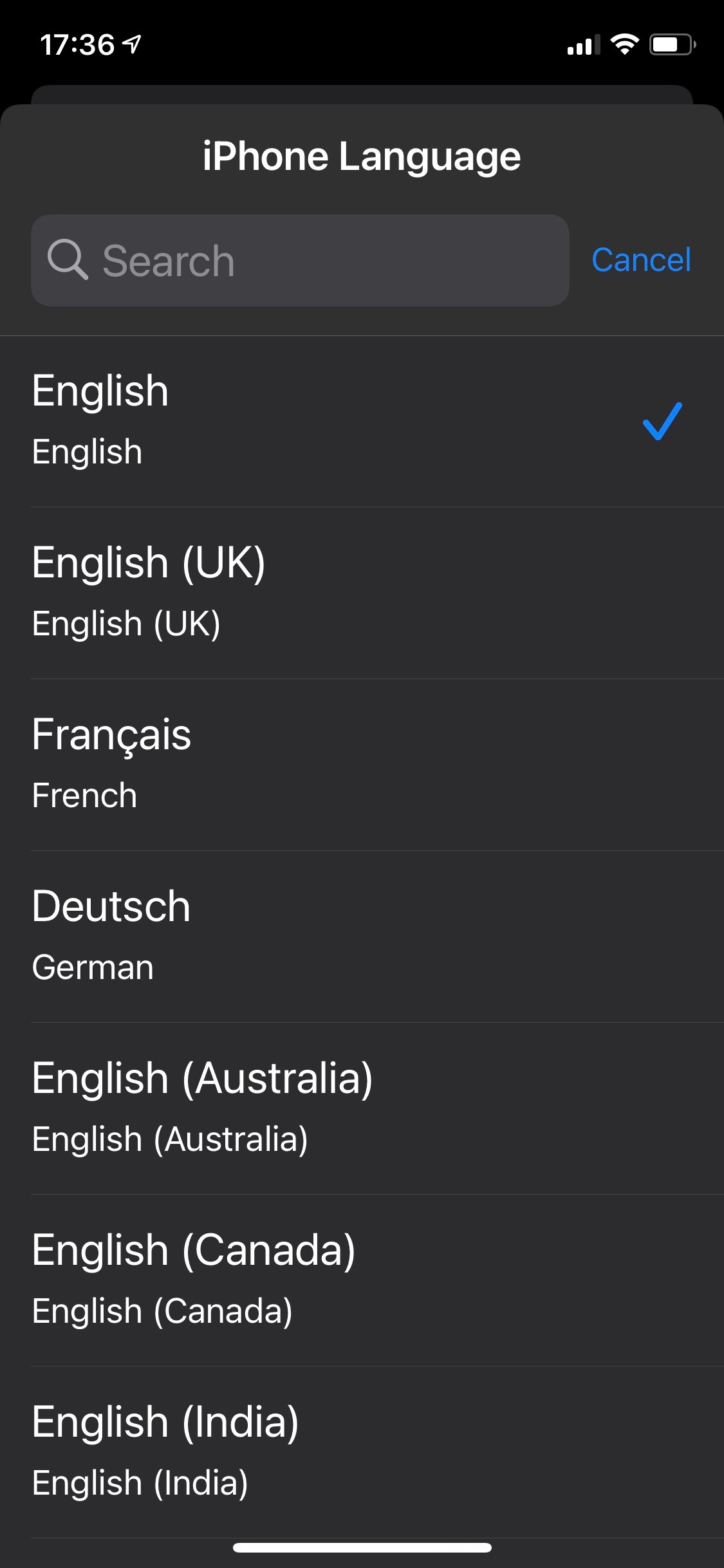
Task: Select the checked English language row
Action: point(360,421)
